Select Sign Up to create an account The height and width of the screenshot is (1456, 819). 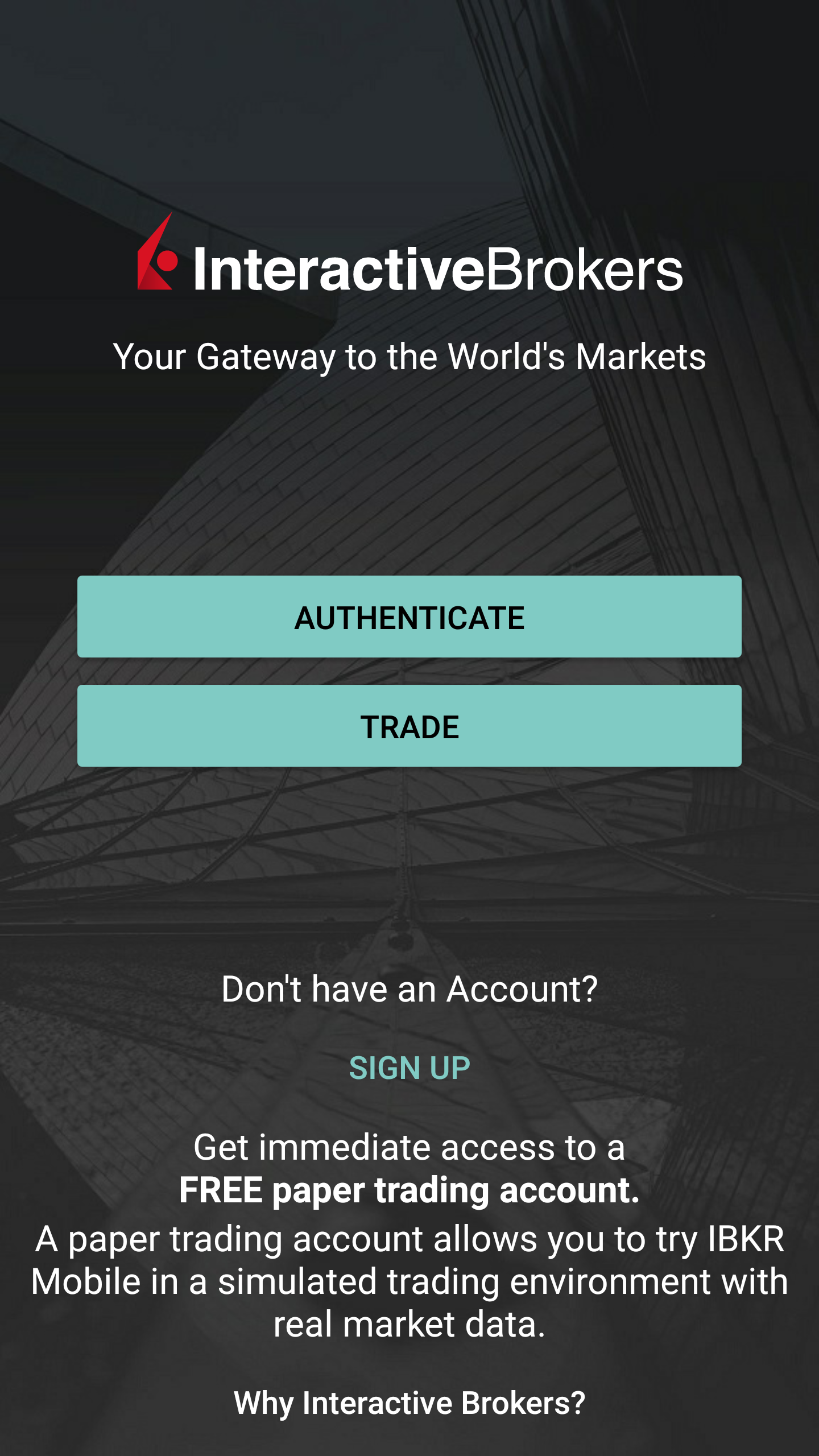[x=409, y=1068]
